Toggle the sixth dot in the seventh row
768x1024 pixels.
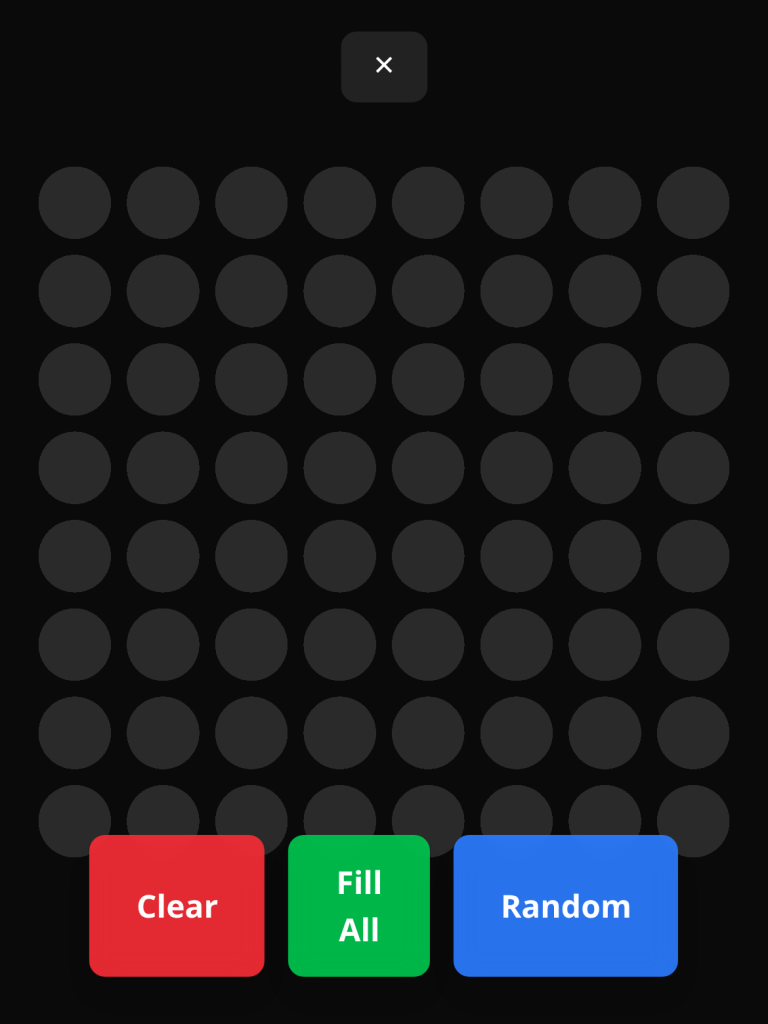[515, 732]
